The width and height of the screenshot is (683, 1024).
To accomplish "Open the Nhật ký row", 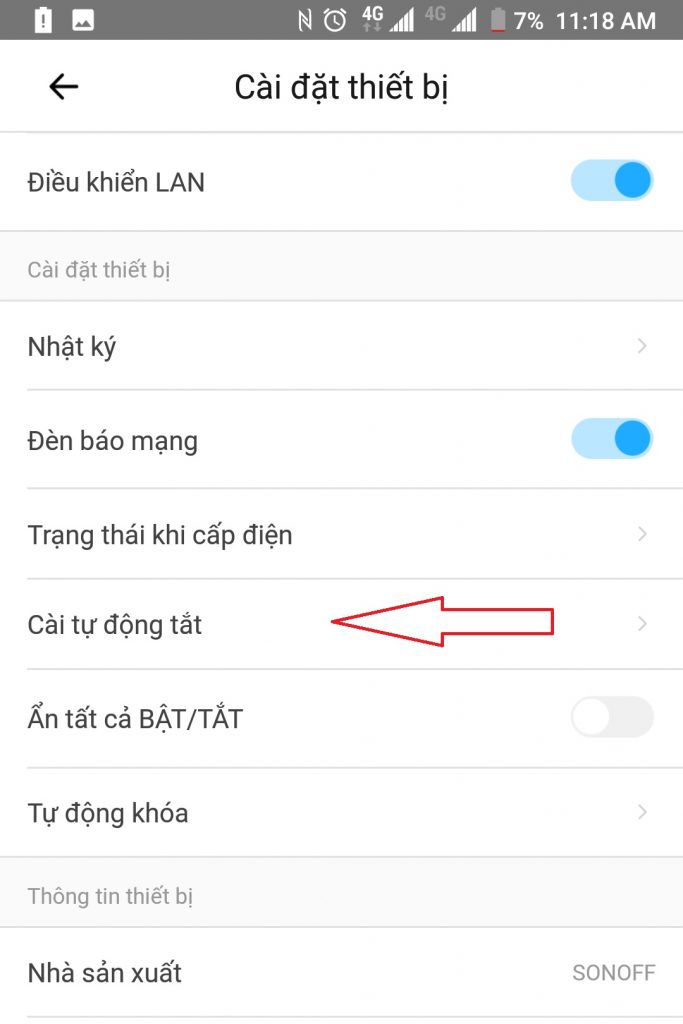I will point(340,346).
